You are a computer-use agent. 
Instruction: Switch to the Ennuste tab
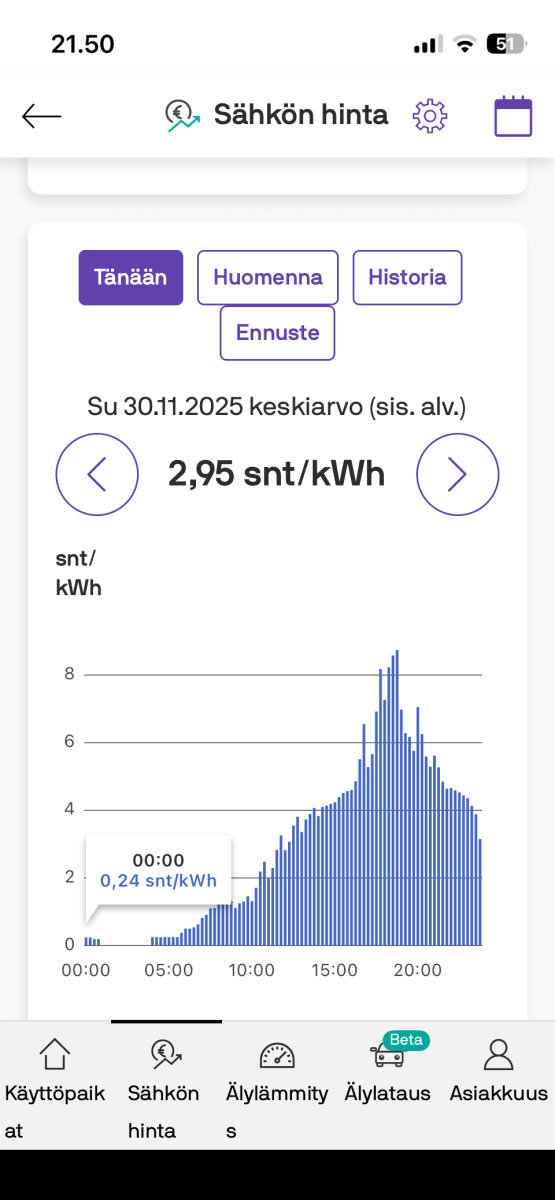[x=277, y=333]
